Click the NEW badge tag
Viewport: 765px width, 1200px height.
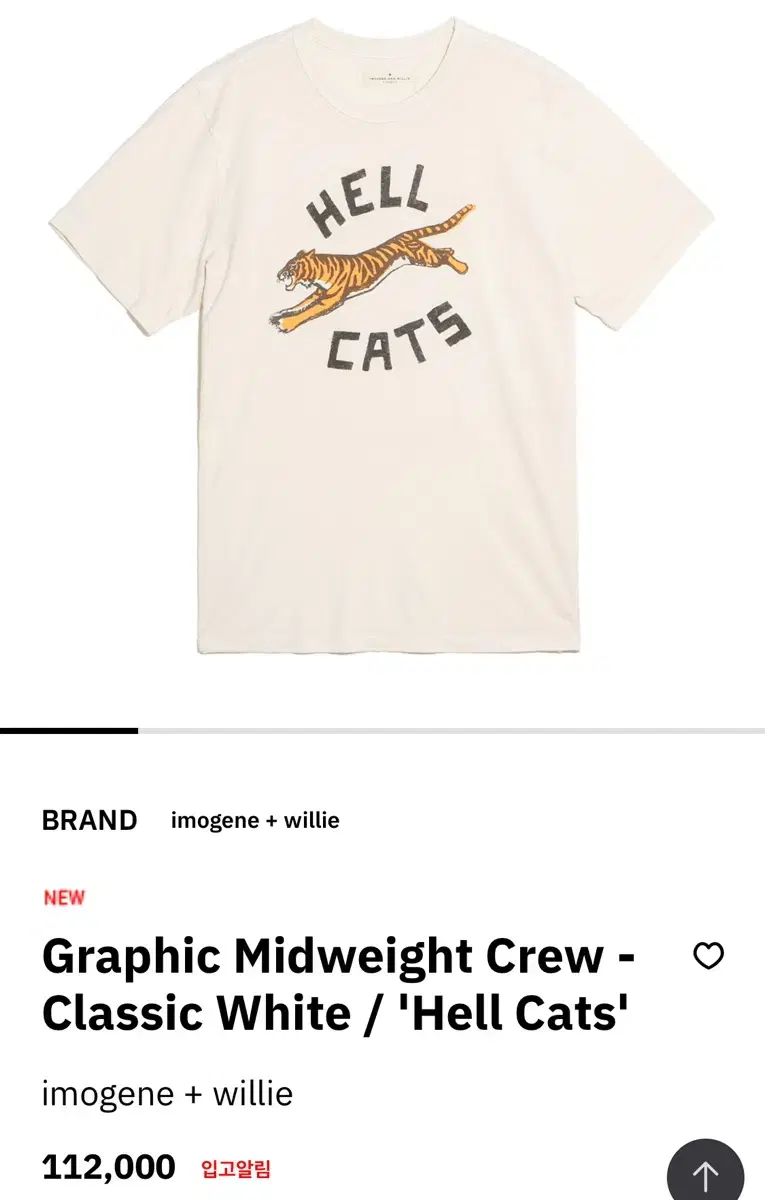pos(64,897)
